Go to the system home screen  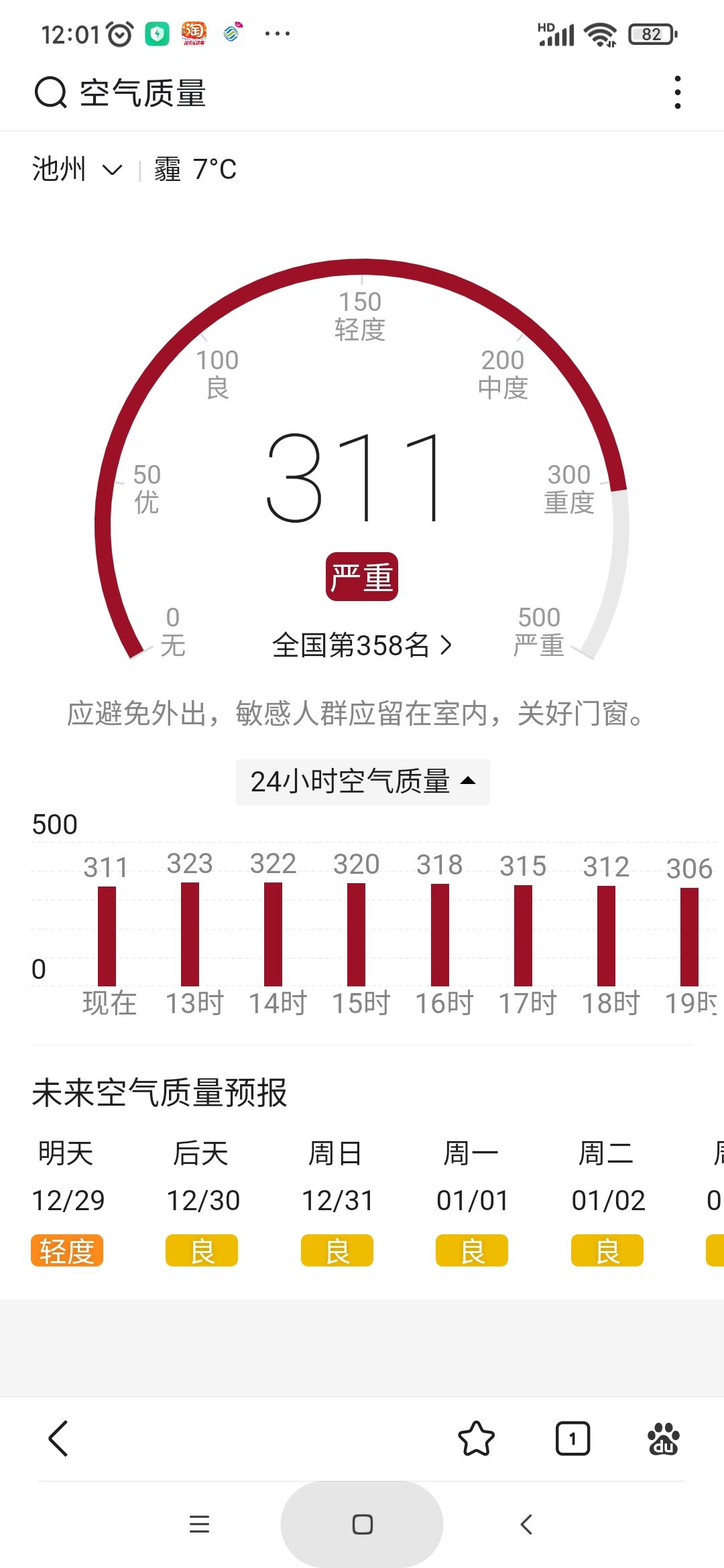pyautogui.click(x=362, y=1524)
